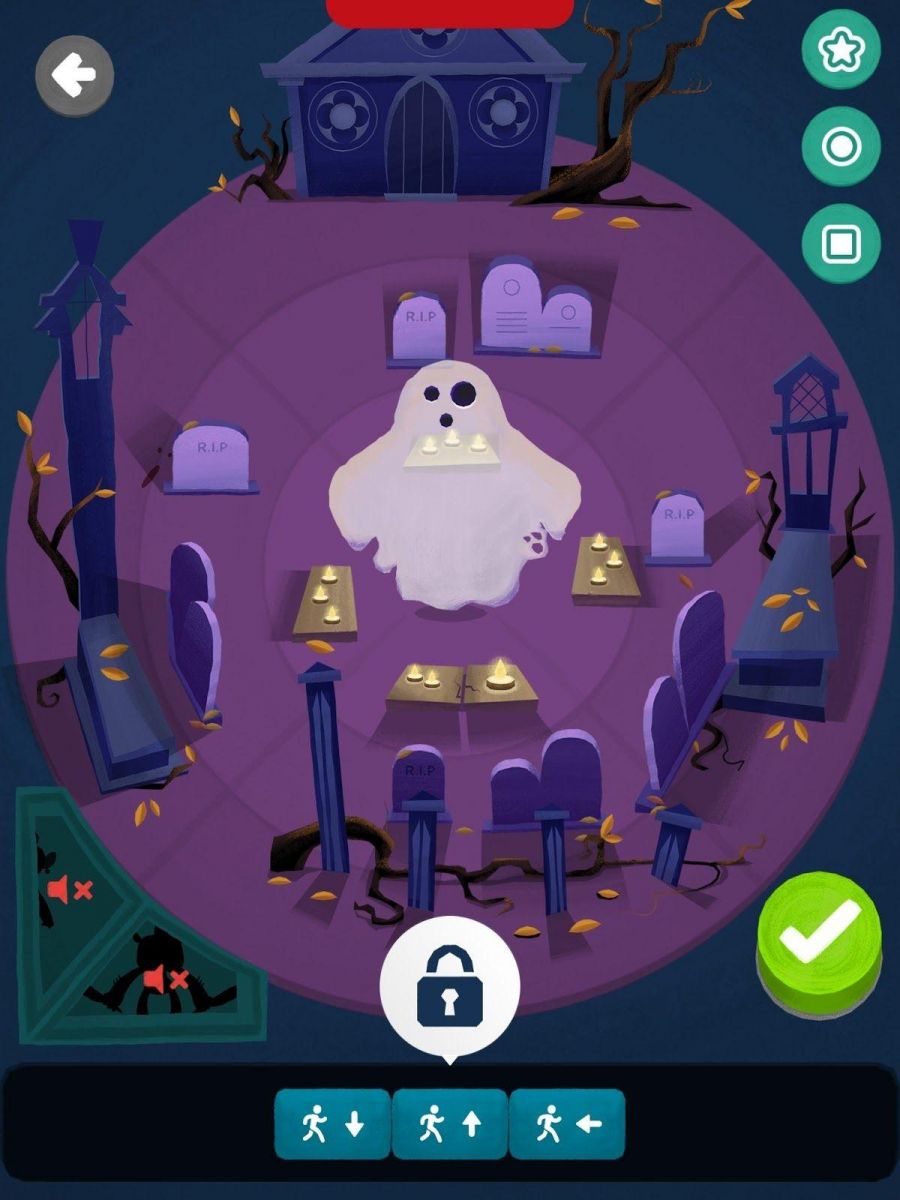Tap the star icon button
The image size is (900, 1200).
point(841,50)
